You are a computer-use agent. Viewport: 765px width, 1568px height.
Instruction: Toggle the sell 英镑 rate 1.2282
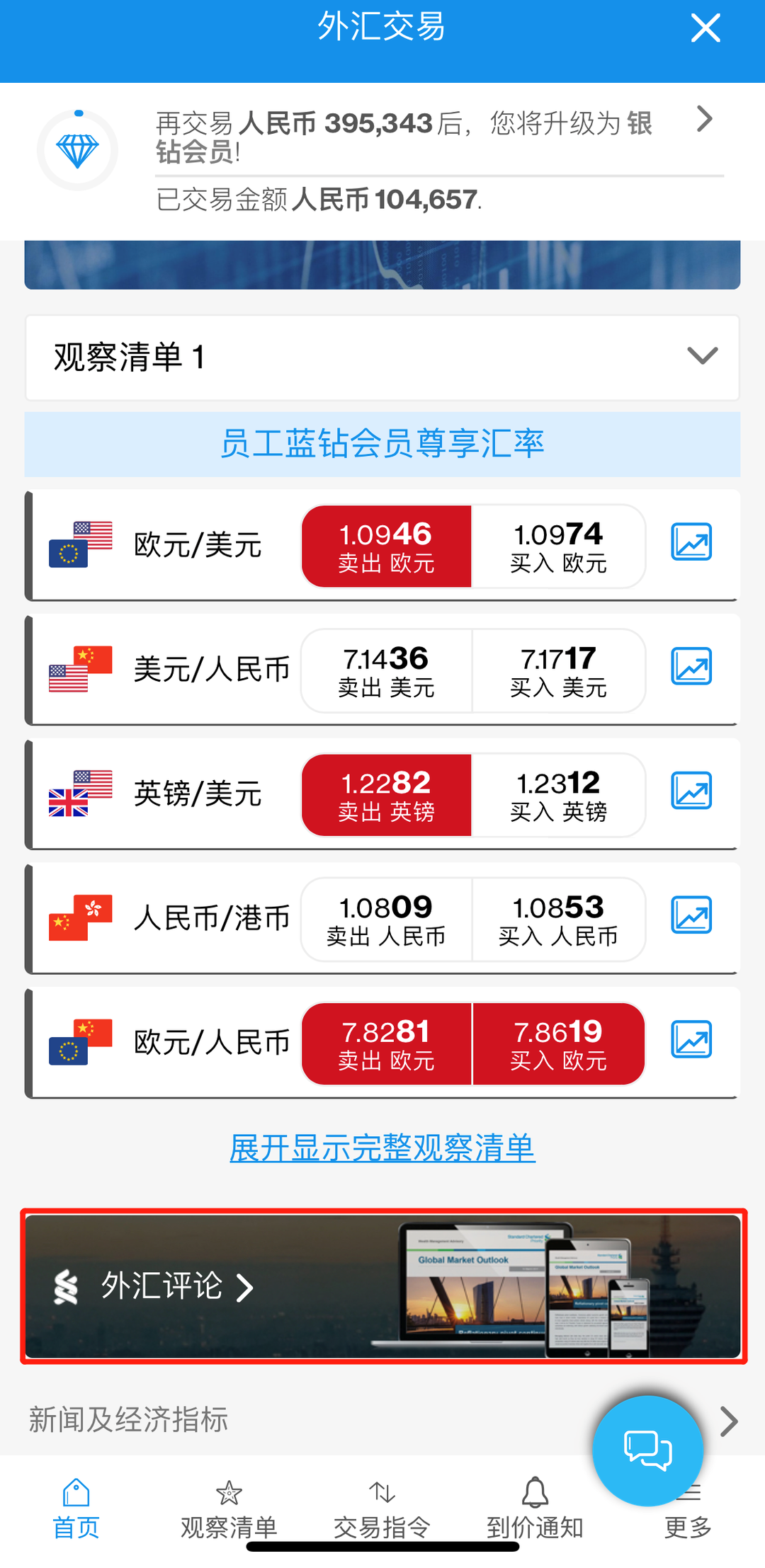[x=386, y=794]
